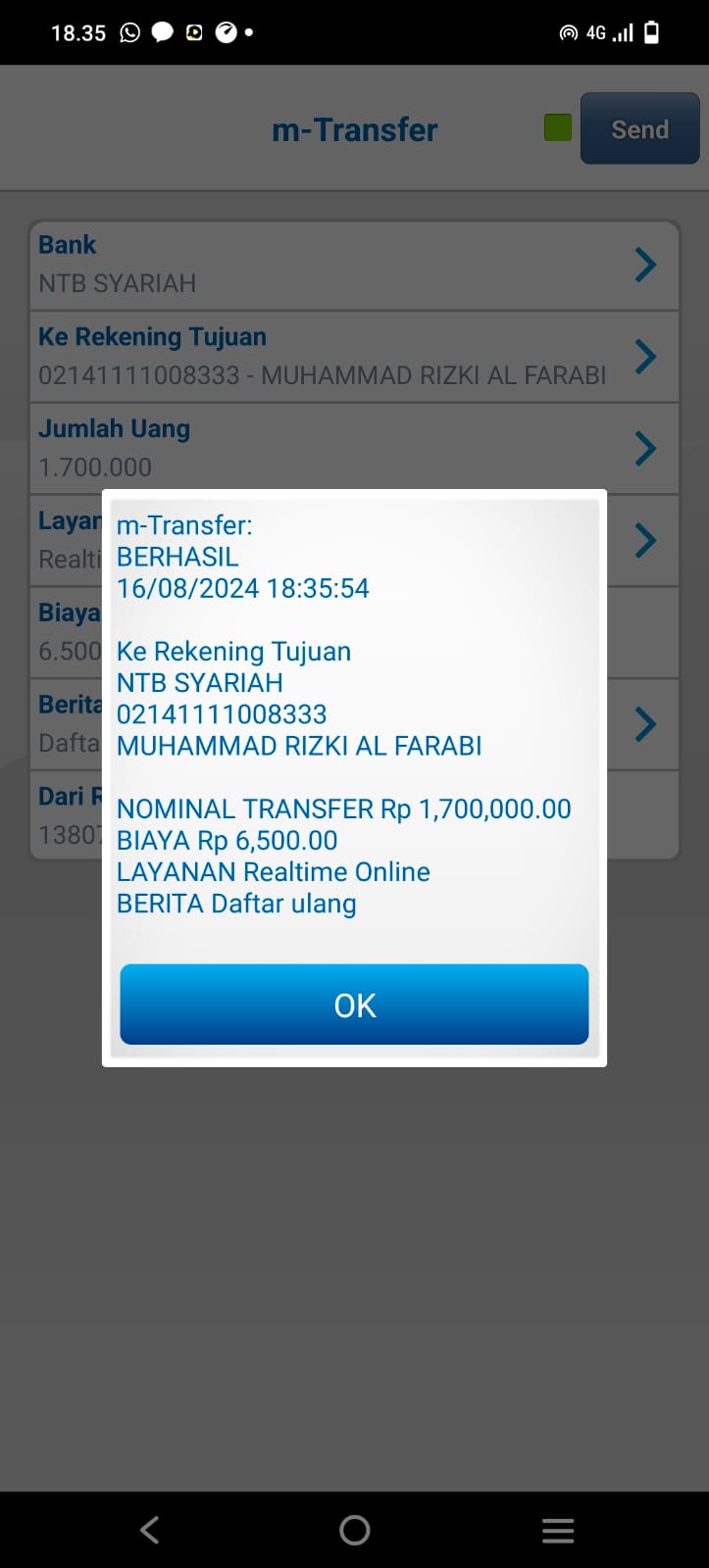Tap the Send button
Image resolution: width=709 pixels, height=1568 pixels.
(639, 128)
